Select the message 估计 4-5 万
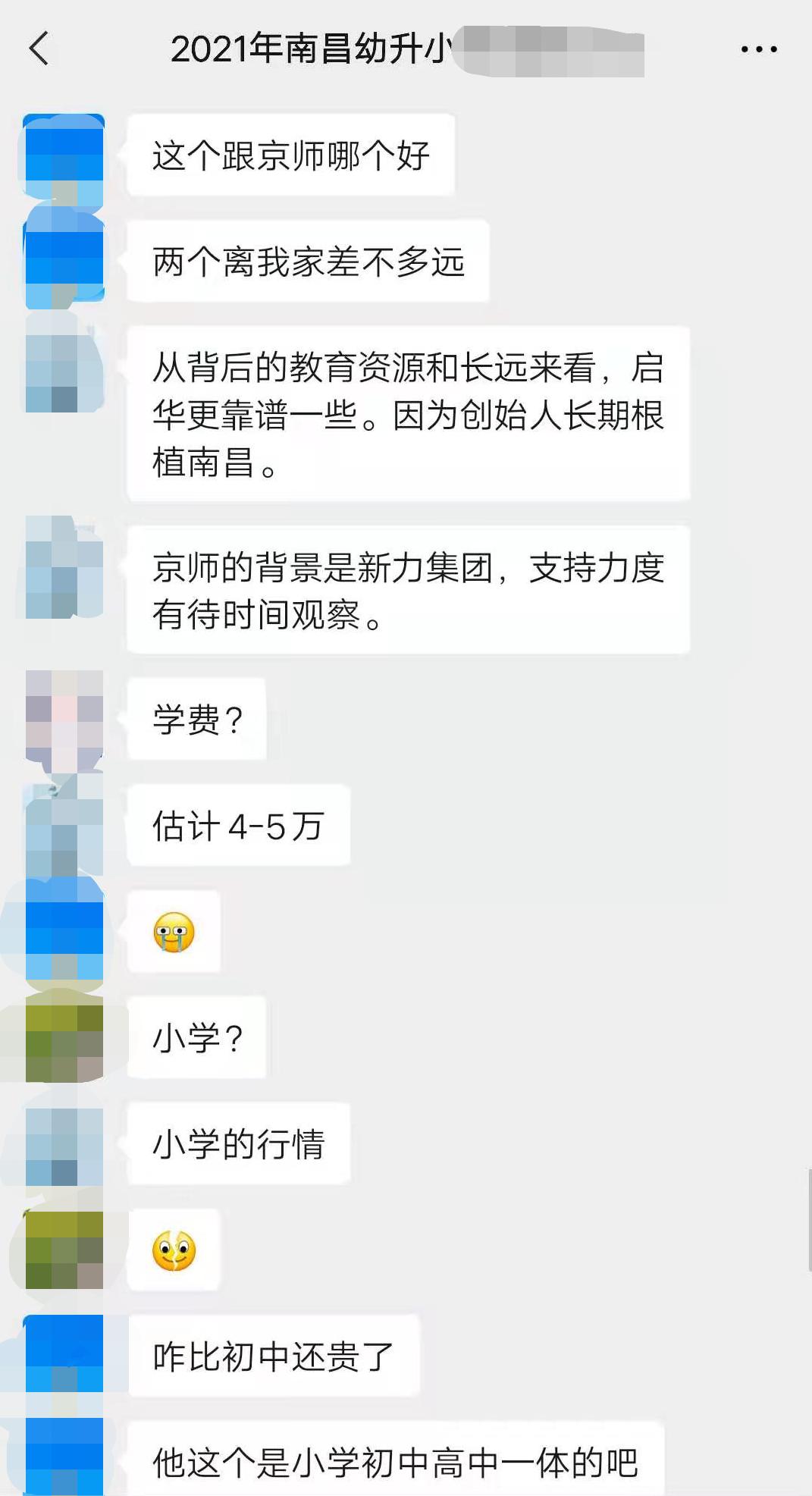 point(237,826)
